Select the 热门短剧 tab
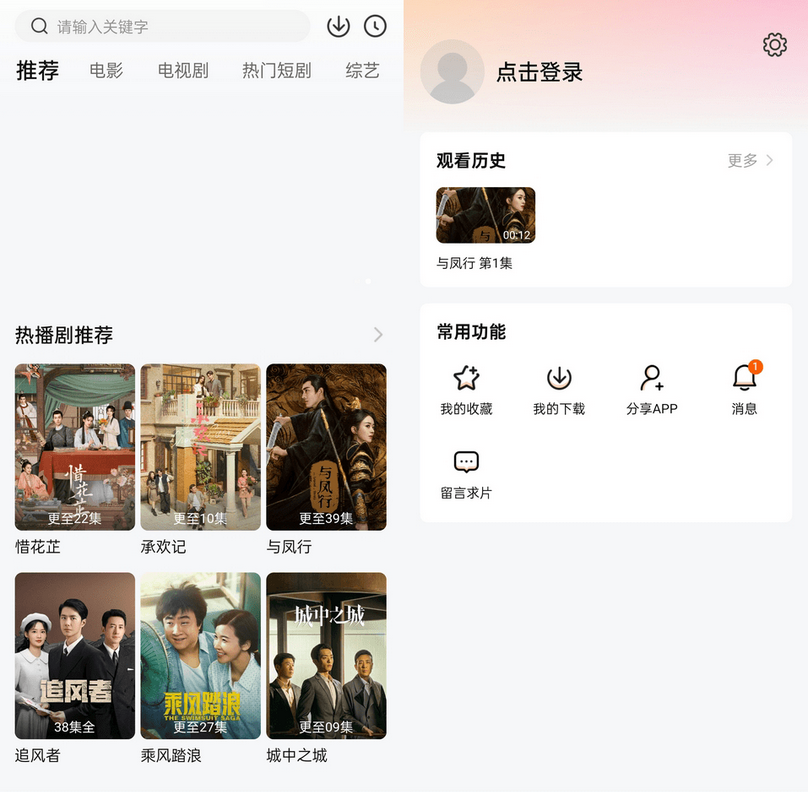Screen dimensions: 808x792 pyautogui.click(x=276, y=71)
